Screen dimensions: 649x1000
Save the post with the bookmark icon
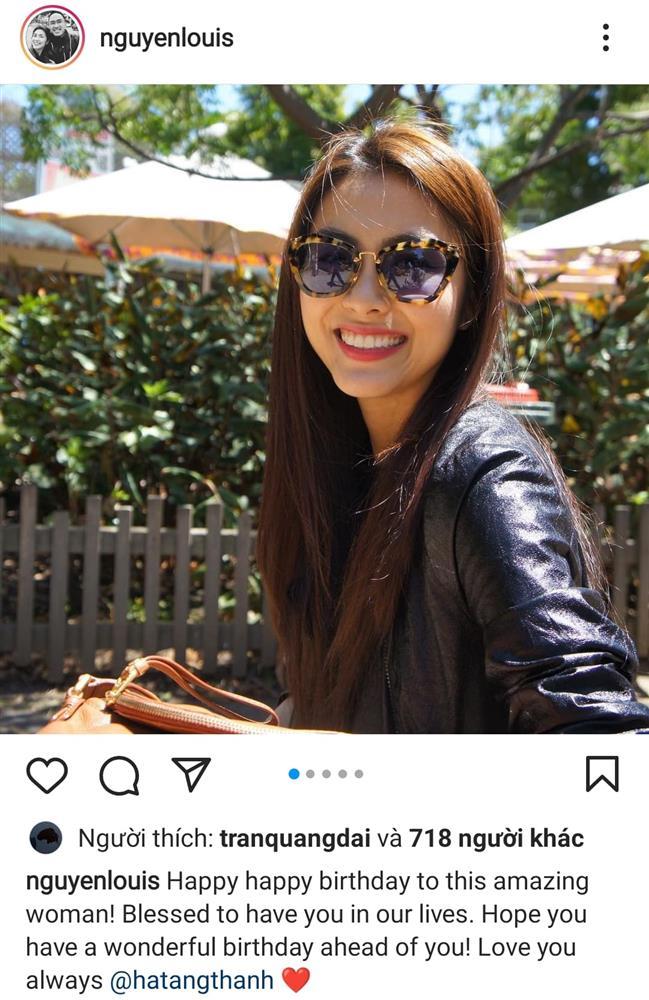coord(601,774)
